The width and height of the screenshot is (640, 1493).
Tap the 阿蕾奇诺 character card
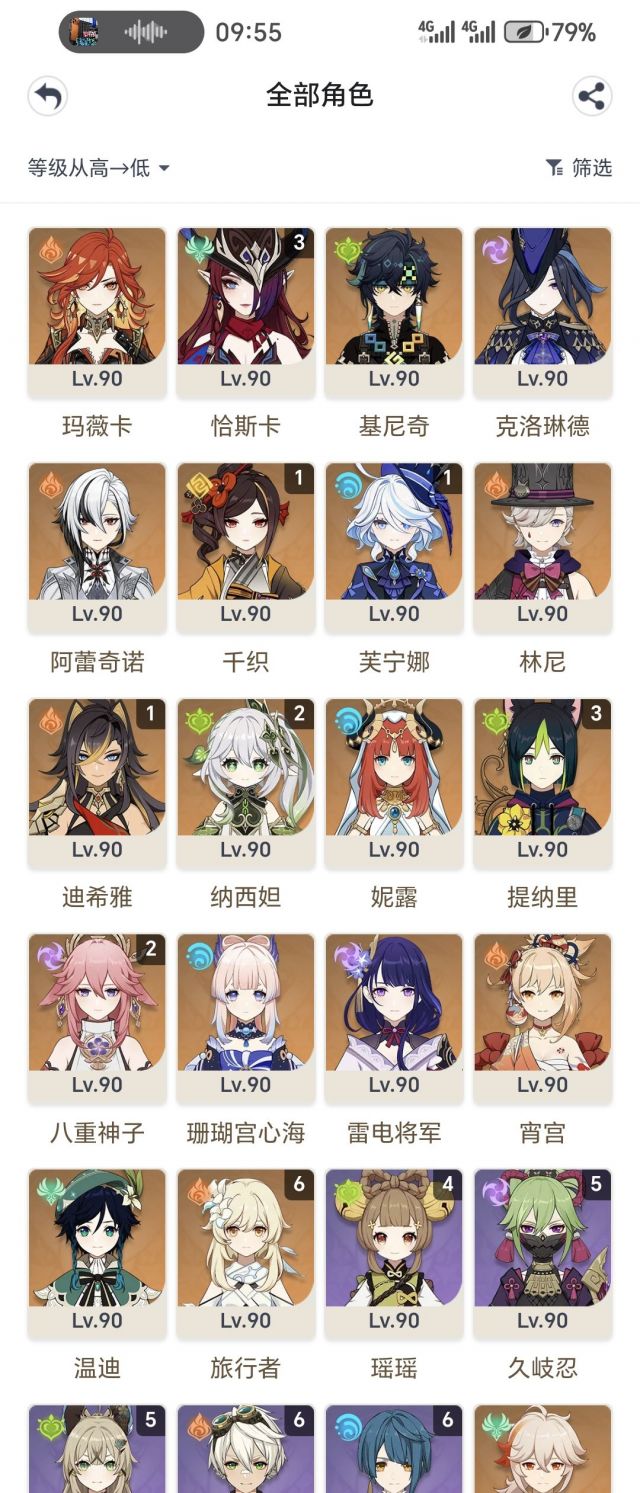tap(97, 546)
